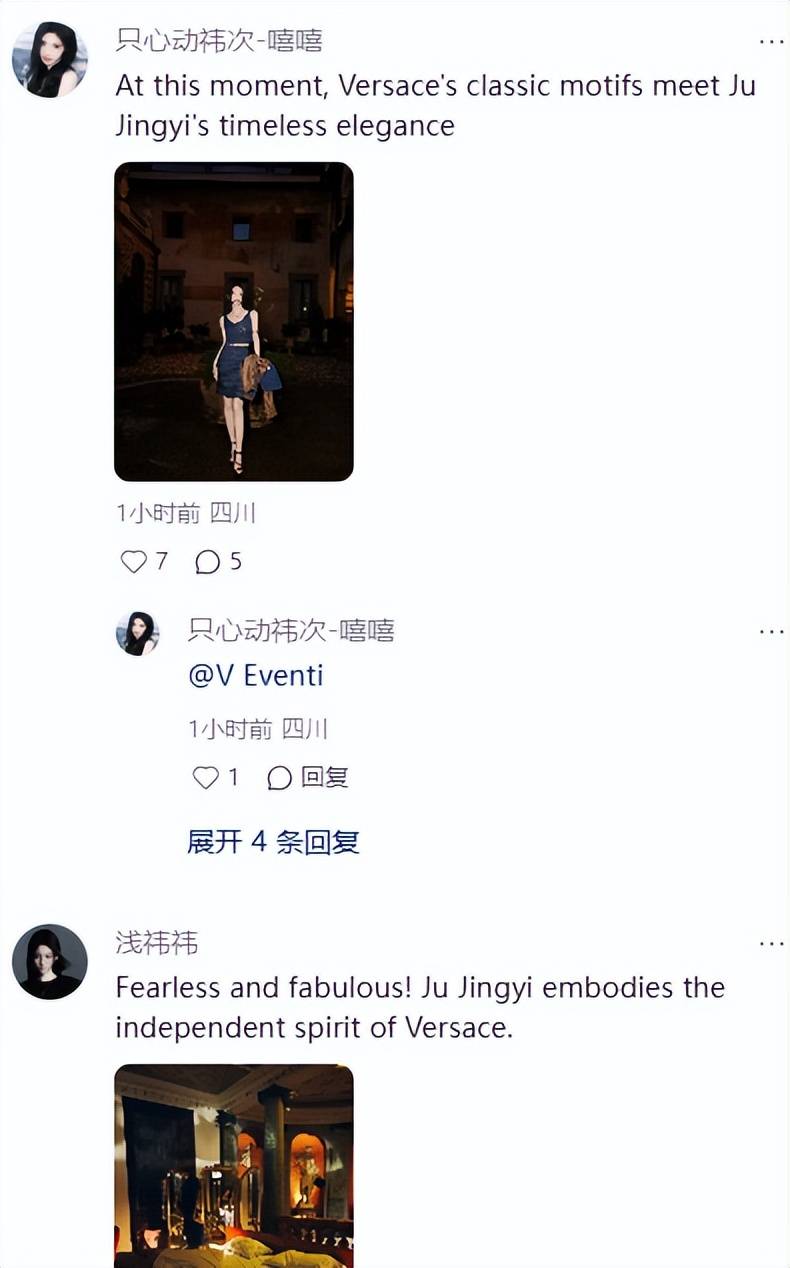The height and width of the screenshot is (1268, 790).
Task: Open overflow menu on the @V Eventi reply
Action: (771, 632)
